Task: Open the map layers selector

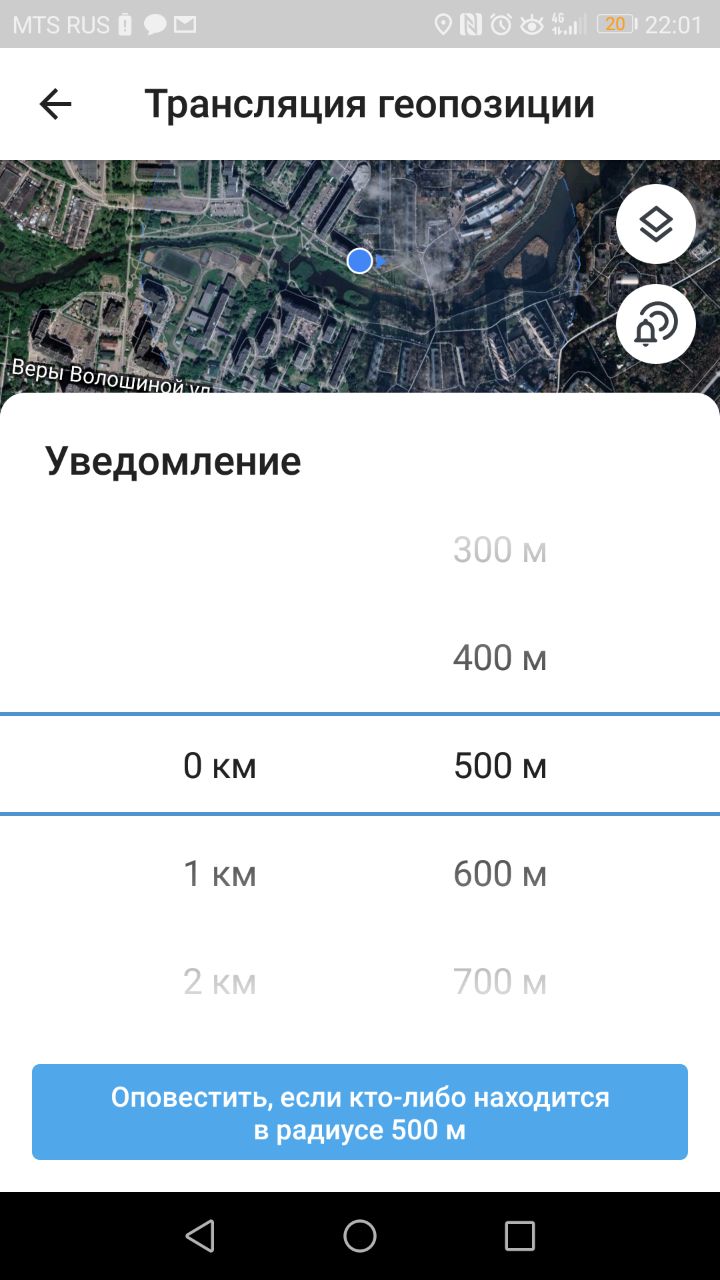Action: 656,224
